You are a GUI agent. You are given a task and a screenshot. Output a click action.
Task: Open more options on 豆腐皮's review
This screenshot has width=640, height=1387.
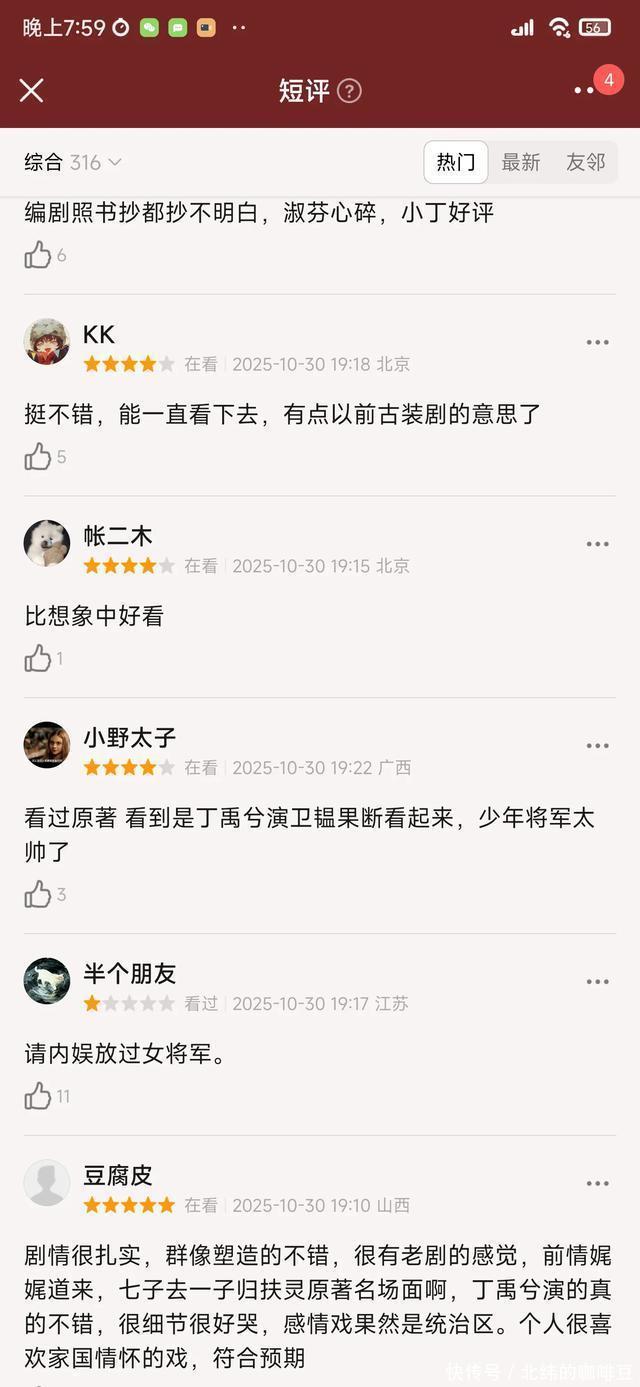598,1184
